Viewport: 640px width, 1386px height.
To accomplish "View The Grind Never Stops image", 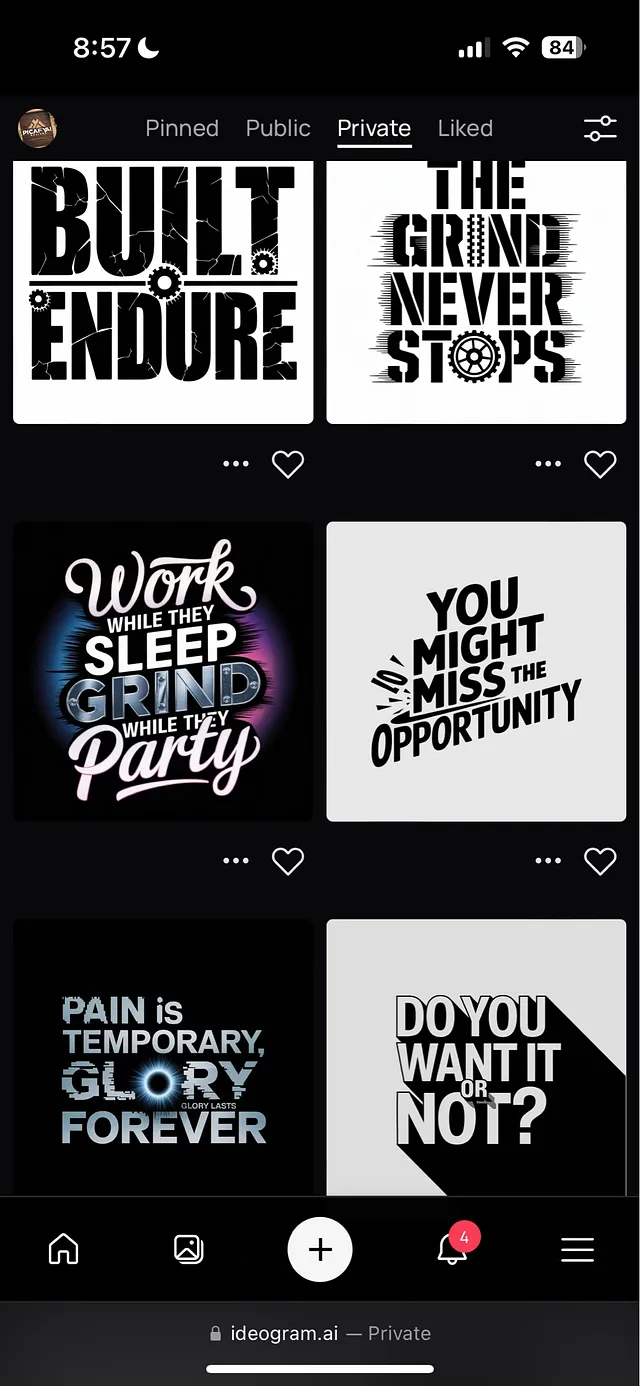I will (476, 290).
